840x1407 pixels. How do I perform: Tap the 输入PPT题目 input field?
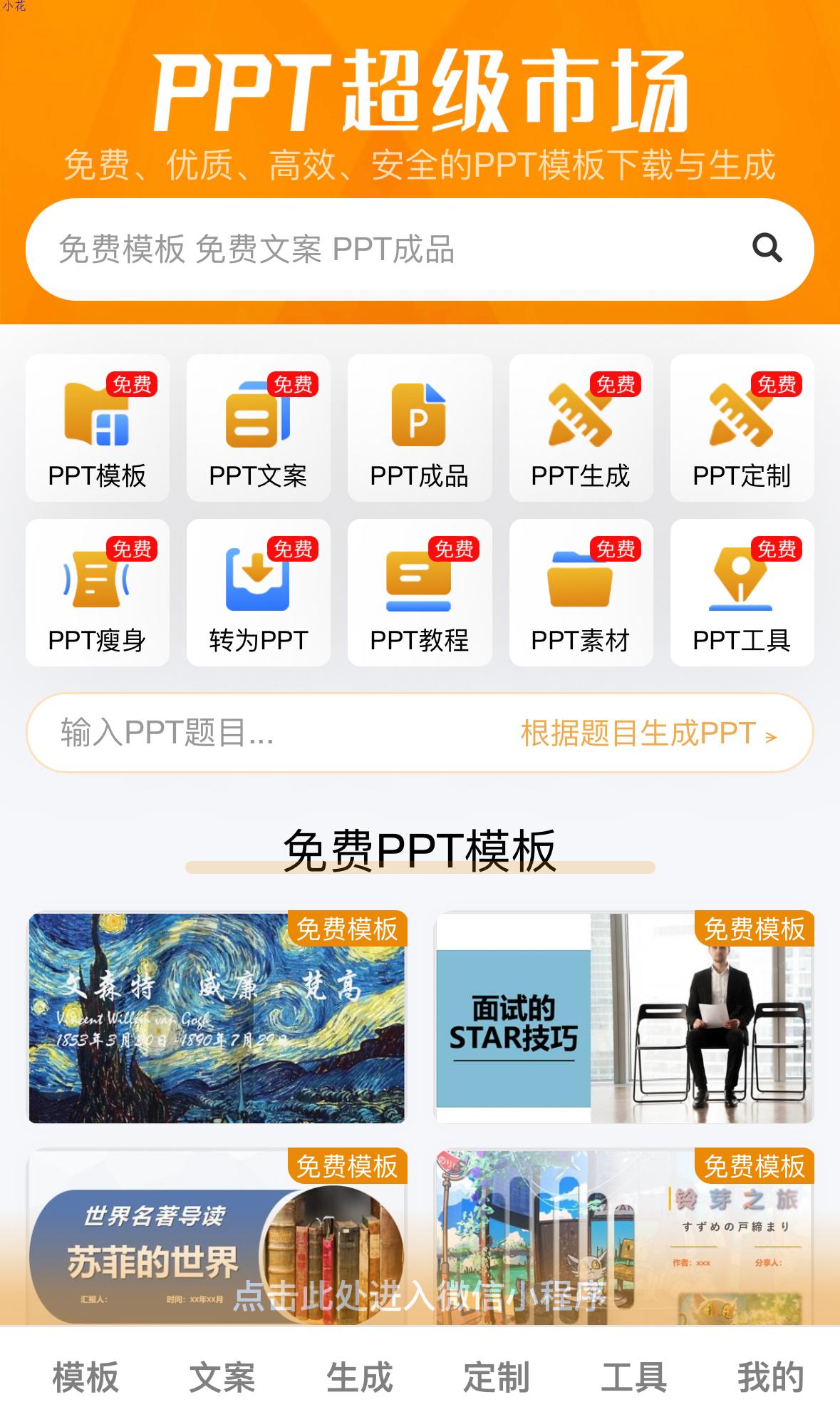point(249,733)
